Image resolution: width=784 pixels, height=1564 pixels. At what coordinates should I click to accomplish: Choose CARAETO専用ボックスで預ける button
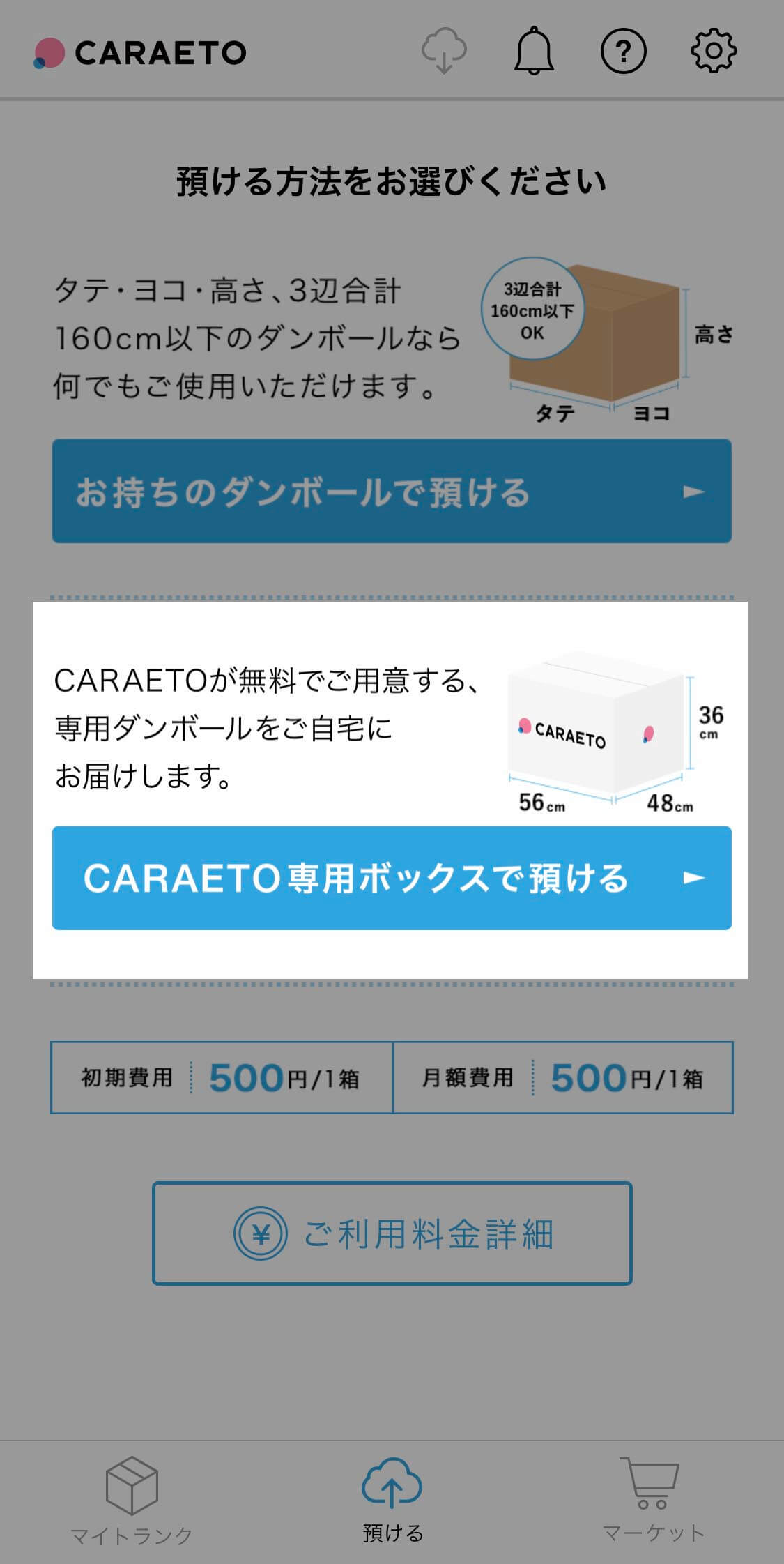coord(392,878)
